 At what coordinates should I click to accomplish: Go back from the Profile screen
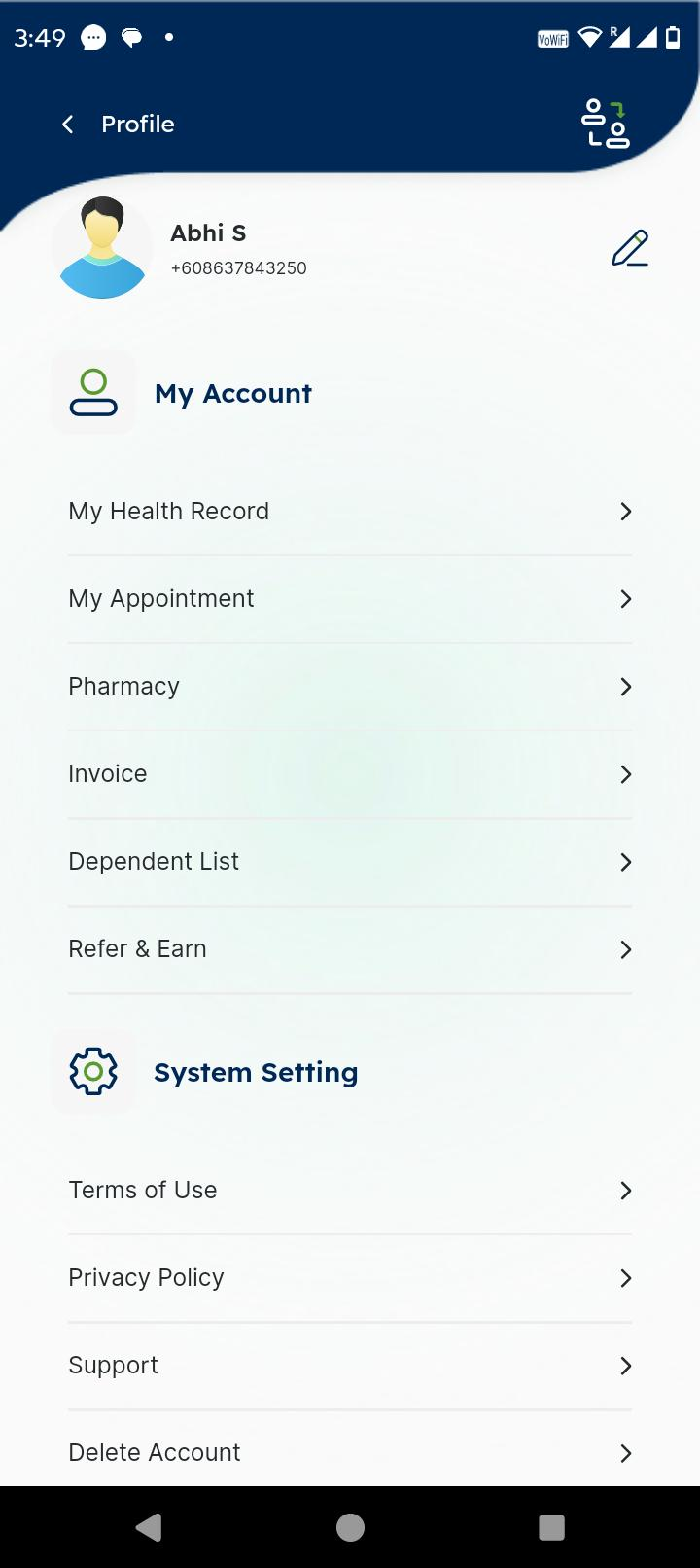[x=67, y=125]
